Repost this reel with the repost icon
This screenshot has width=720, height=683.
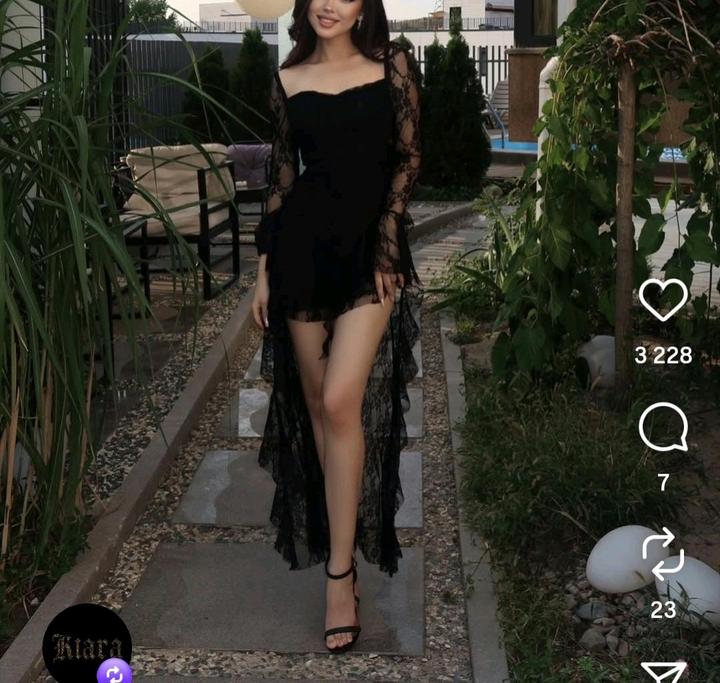coord(663,555)
